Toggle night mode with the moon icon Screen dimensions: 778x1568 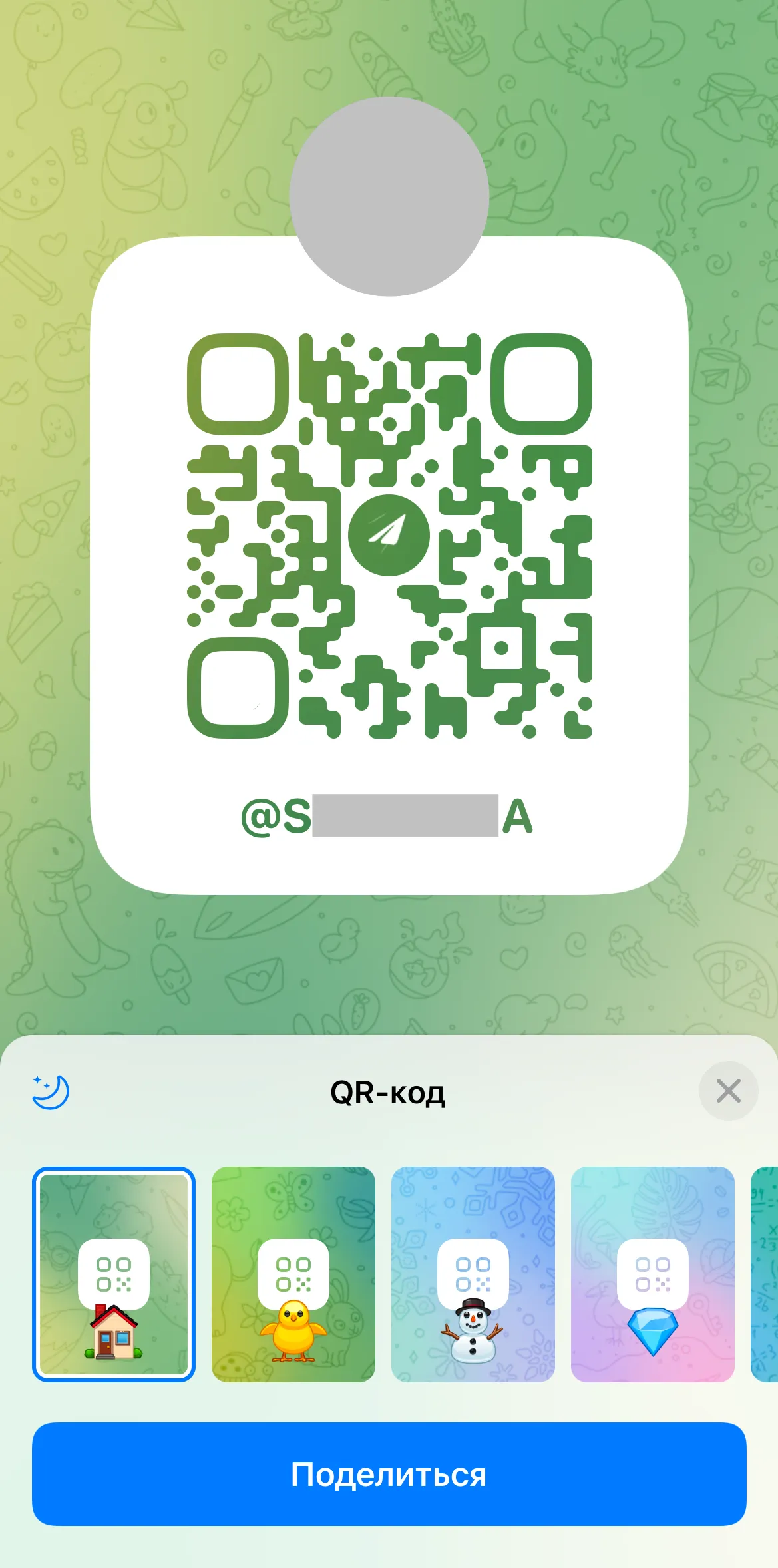(x=51, y=1092)
